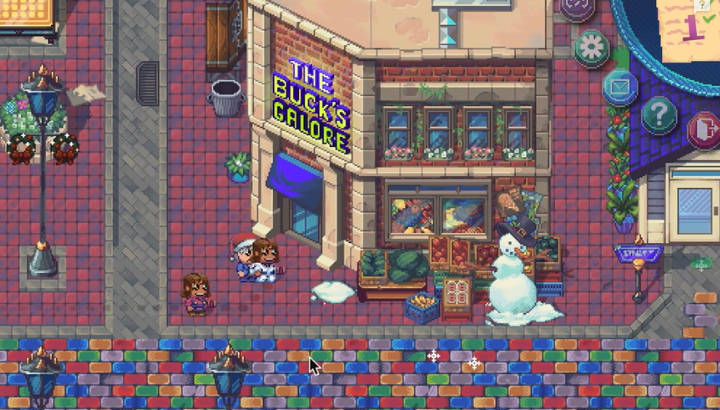Open the question mark help button
Image resolution: width=720 pixels, height=410 pixels.
(x=659, y=114)
